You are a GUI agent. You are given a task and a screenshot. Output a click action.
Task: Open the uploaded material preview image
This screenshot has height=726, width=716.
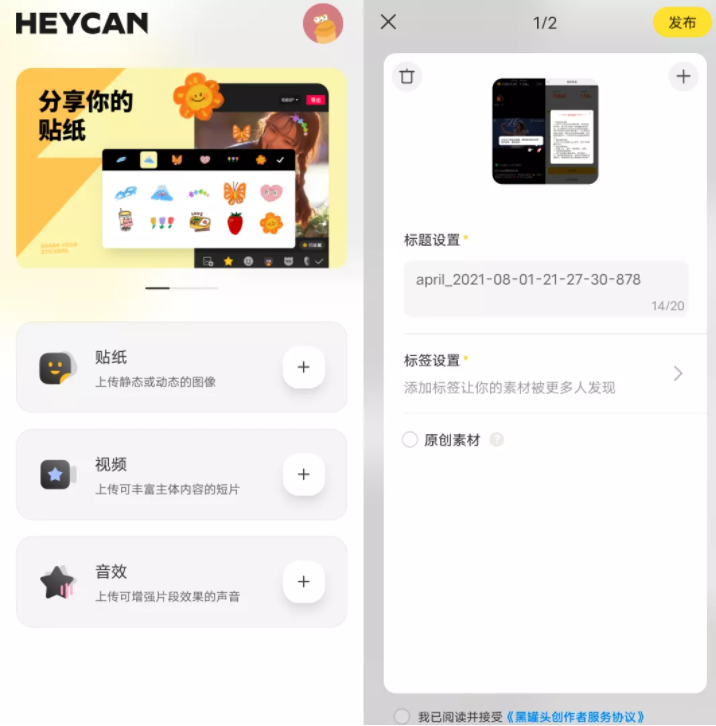[545, 131]
